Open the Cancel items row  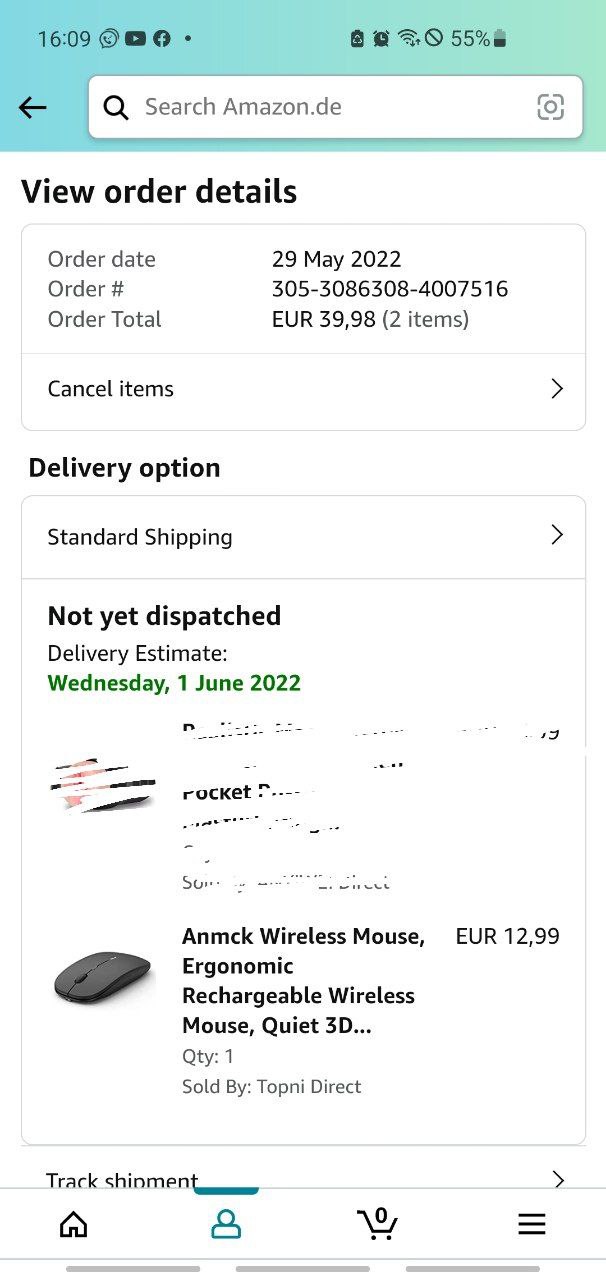point(303,389)
